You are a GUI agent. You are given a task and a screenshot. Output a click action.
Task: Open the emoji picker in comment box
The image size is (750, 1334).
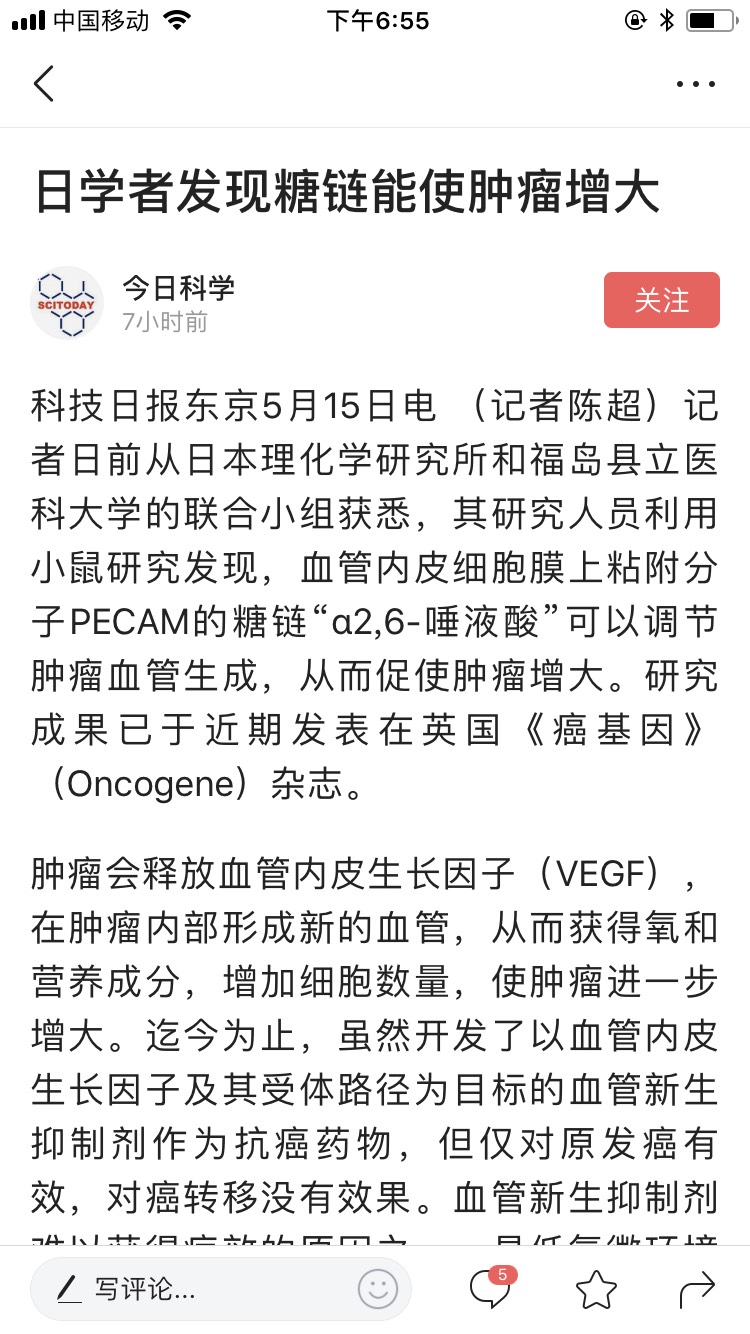pyautogui.click(x=378, y=1289)
